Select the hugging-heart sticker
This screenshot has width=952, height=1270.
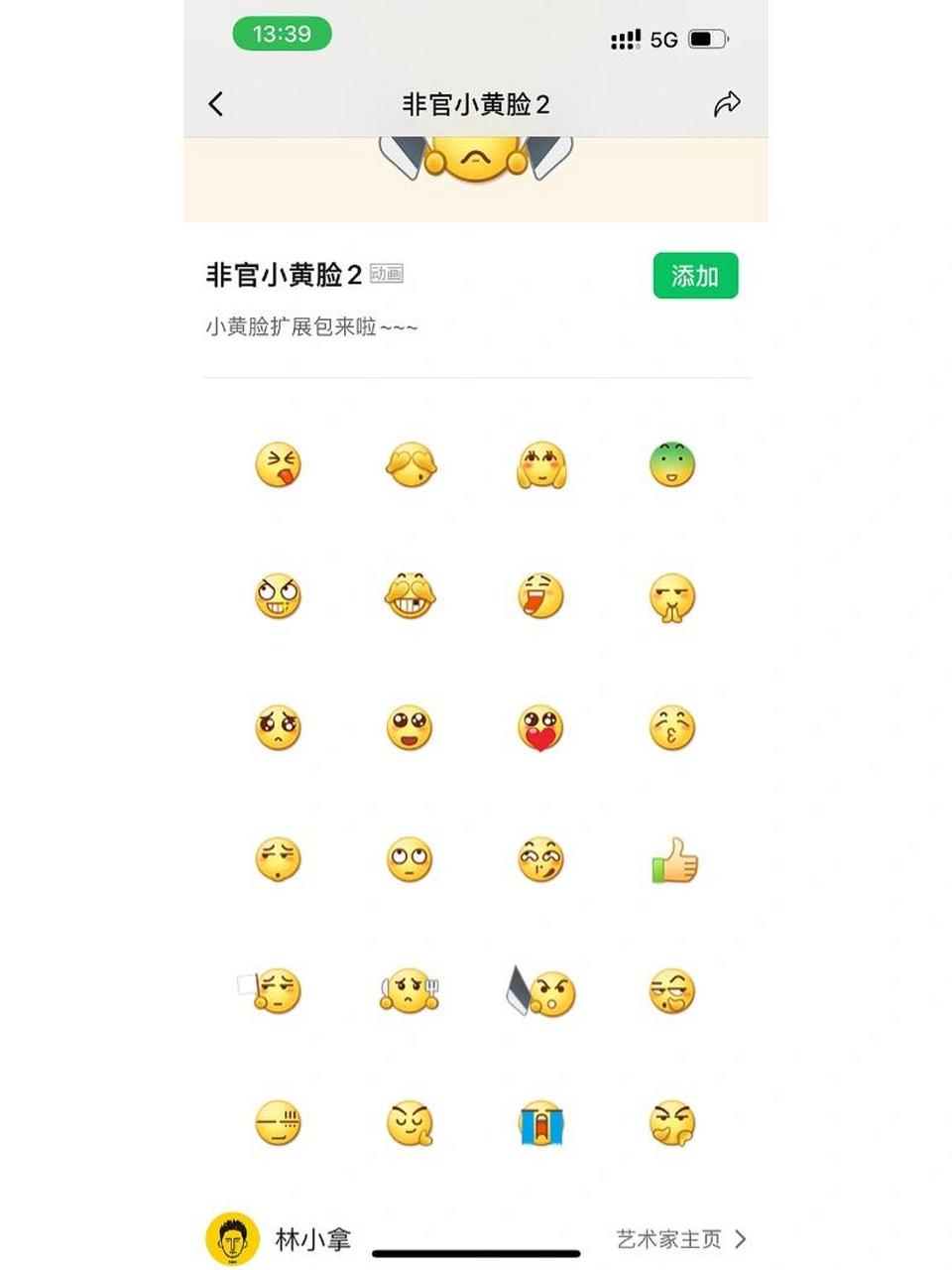[540, 727]
